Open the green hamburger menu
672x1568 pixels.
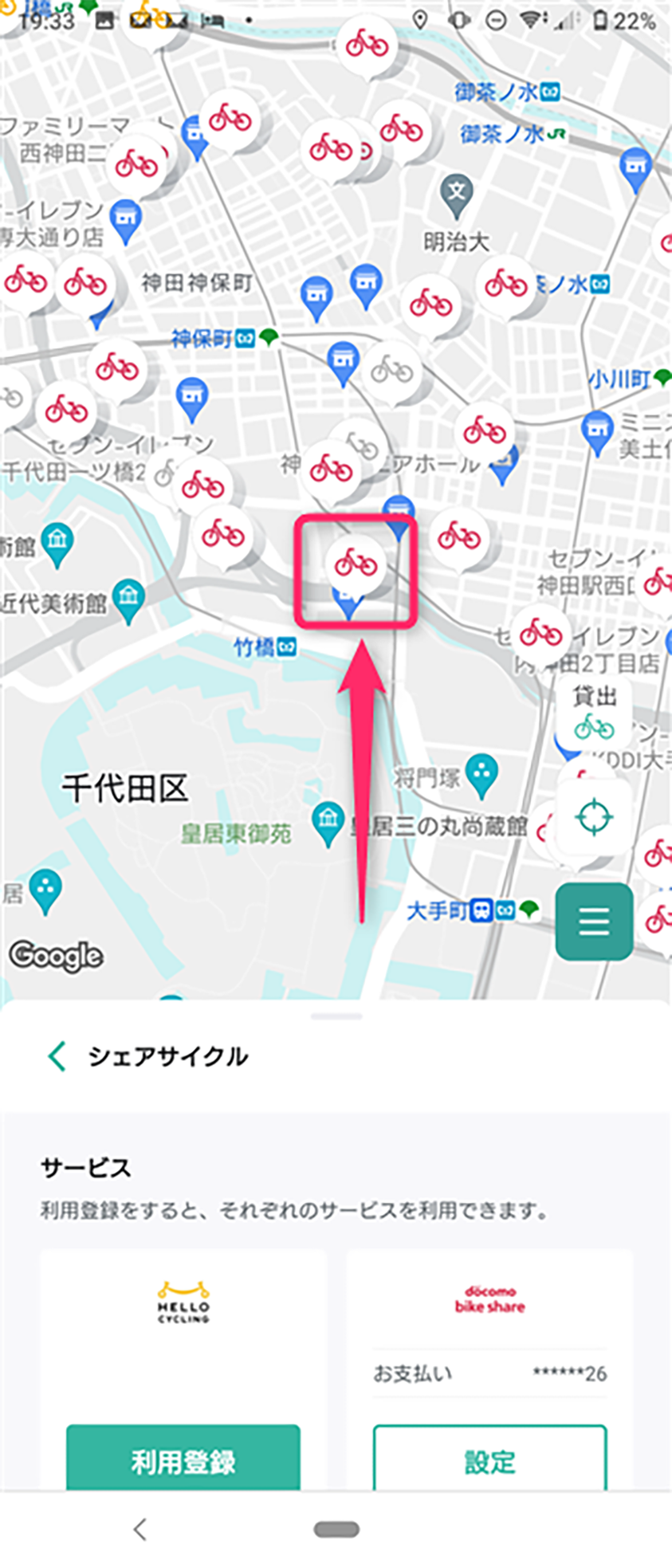594,921
